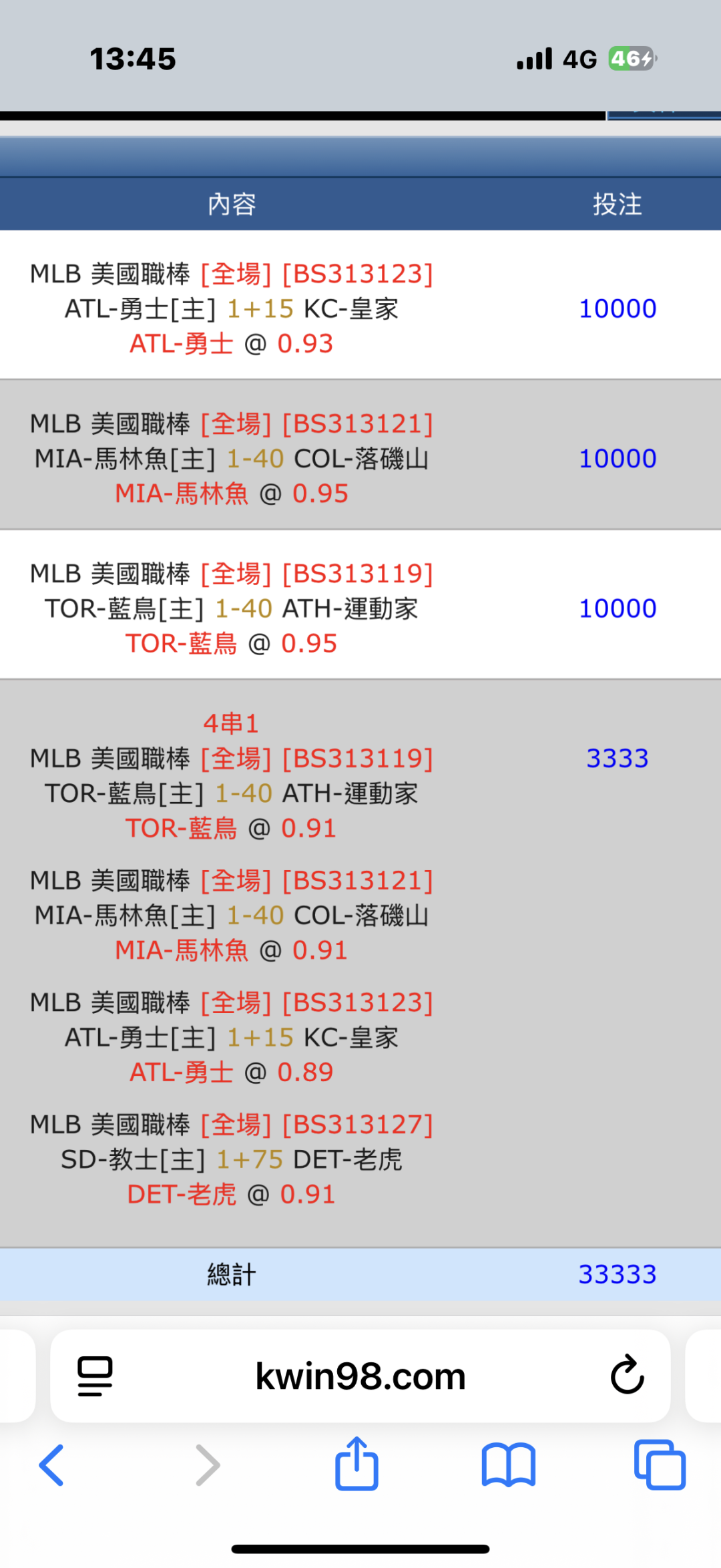The image size is (721, 1568).
Task: Open the Safari share sheet
Action: click(x=356, y=1463)
